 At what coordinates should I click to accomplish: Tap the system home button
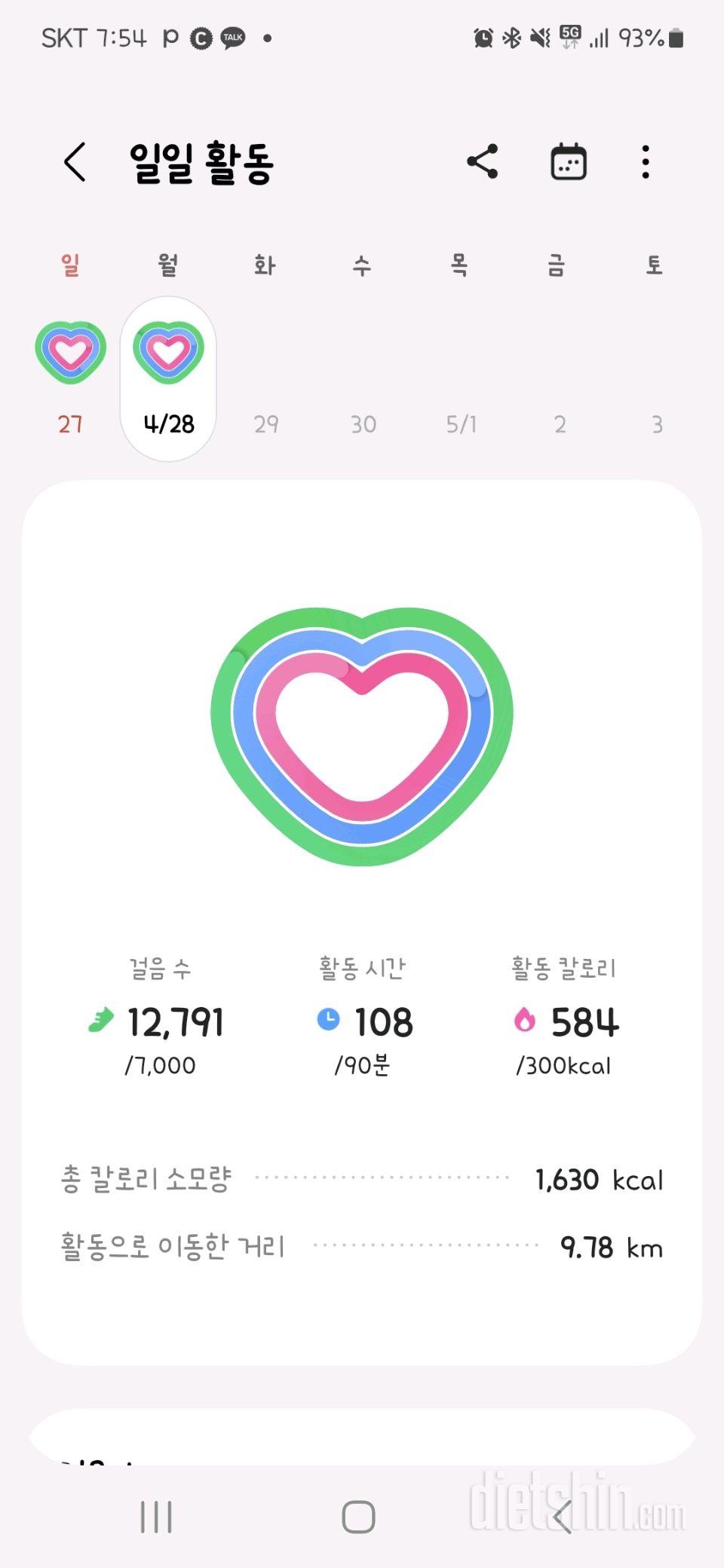359,1517
